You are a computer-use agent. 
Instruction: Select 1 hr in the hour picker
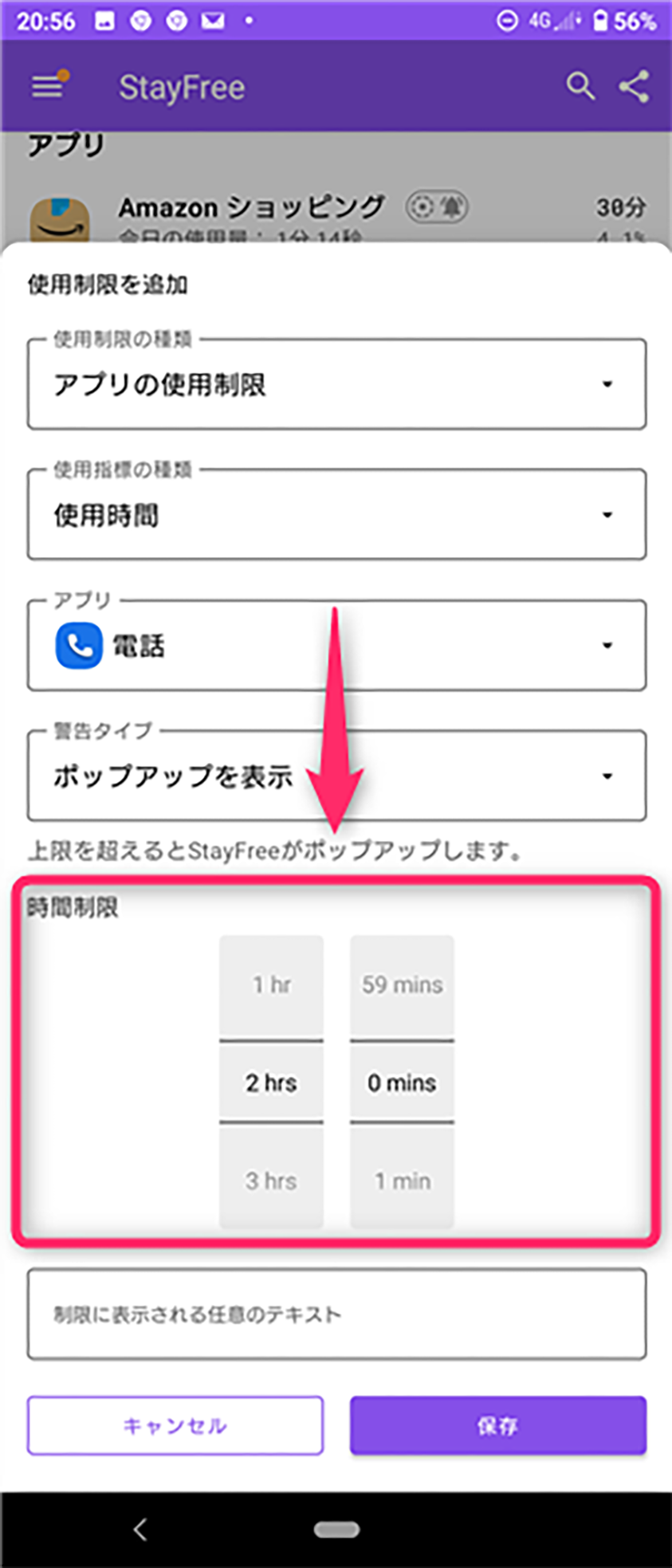click(271, 985)
